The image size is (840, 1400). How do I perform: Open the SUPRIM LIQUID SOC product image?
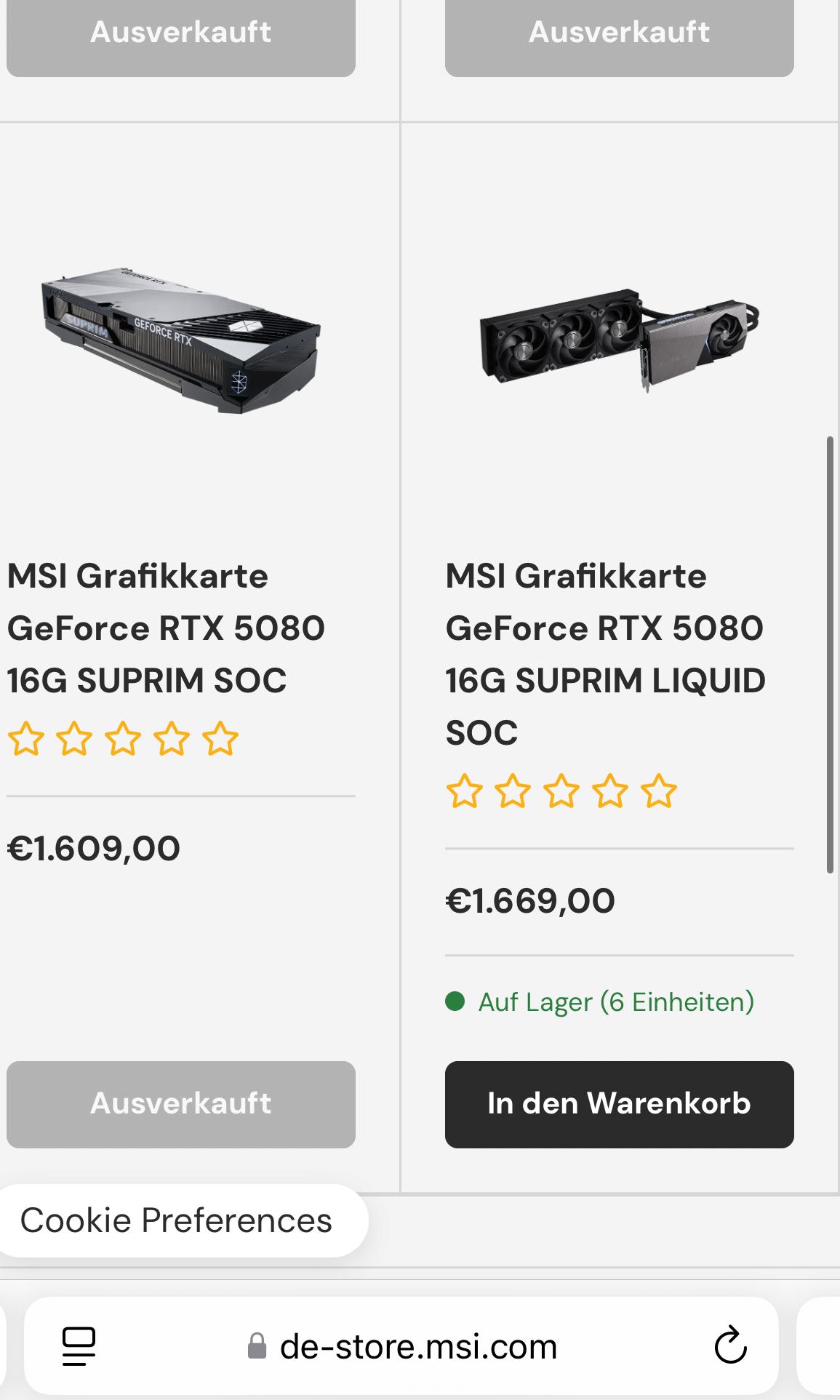(619, 340)
